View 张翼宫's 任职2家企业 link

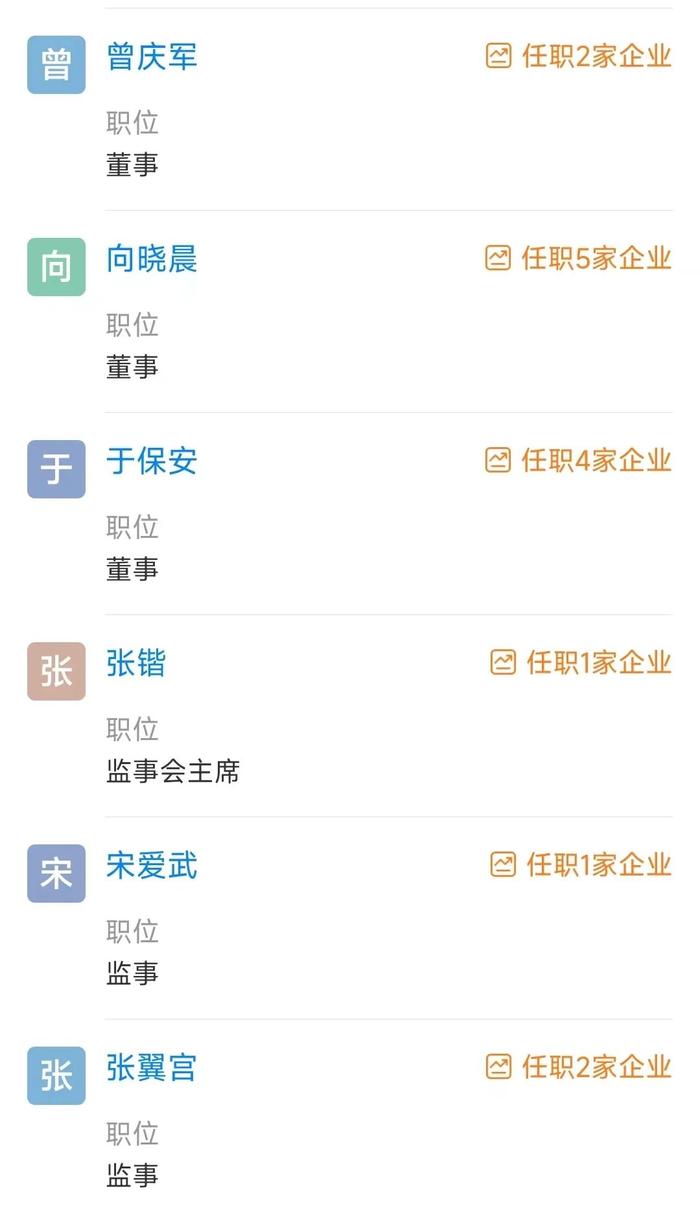click(x=578, y=1067)
